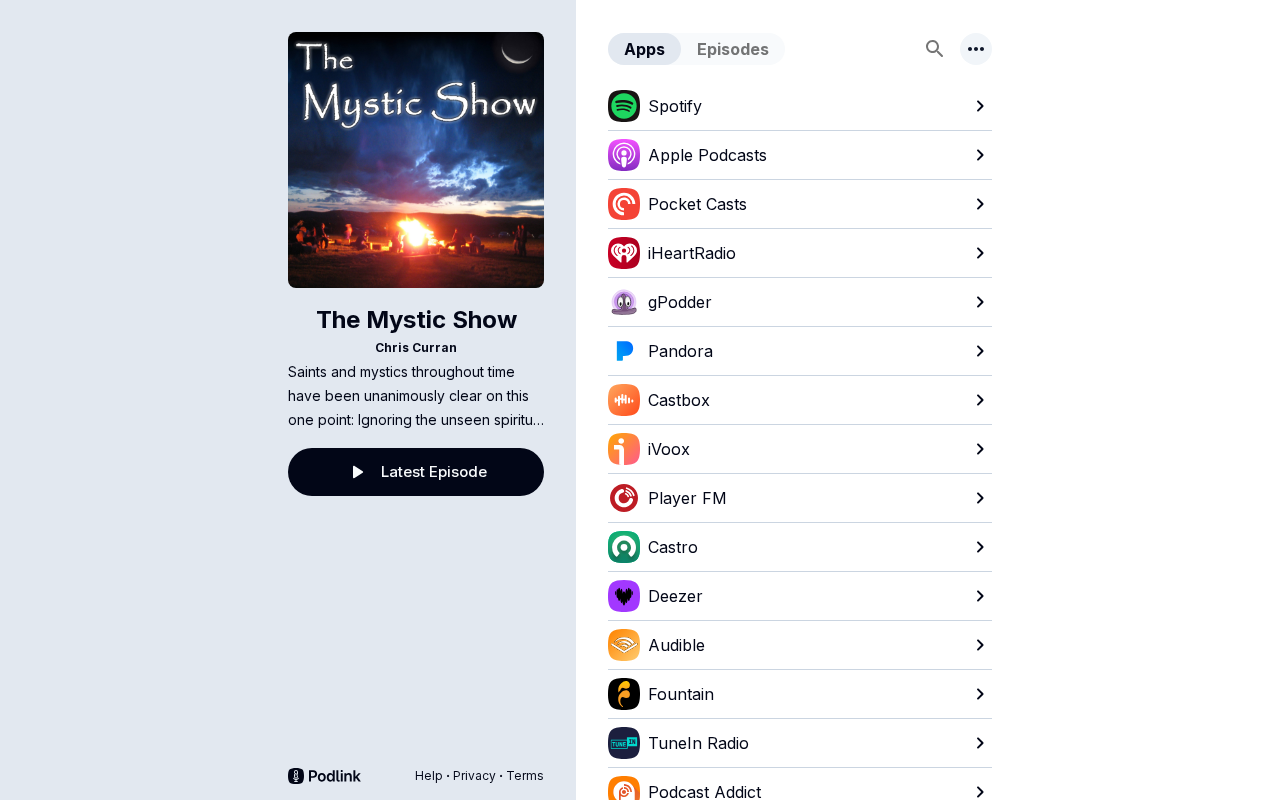
Task: Tap the iVoox row
Action: pos(800,449)
